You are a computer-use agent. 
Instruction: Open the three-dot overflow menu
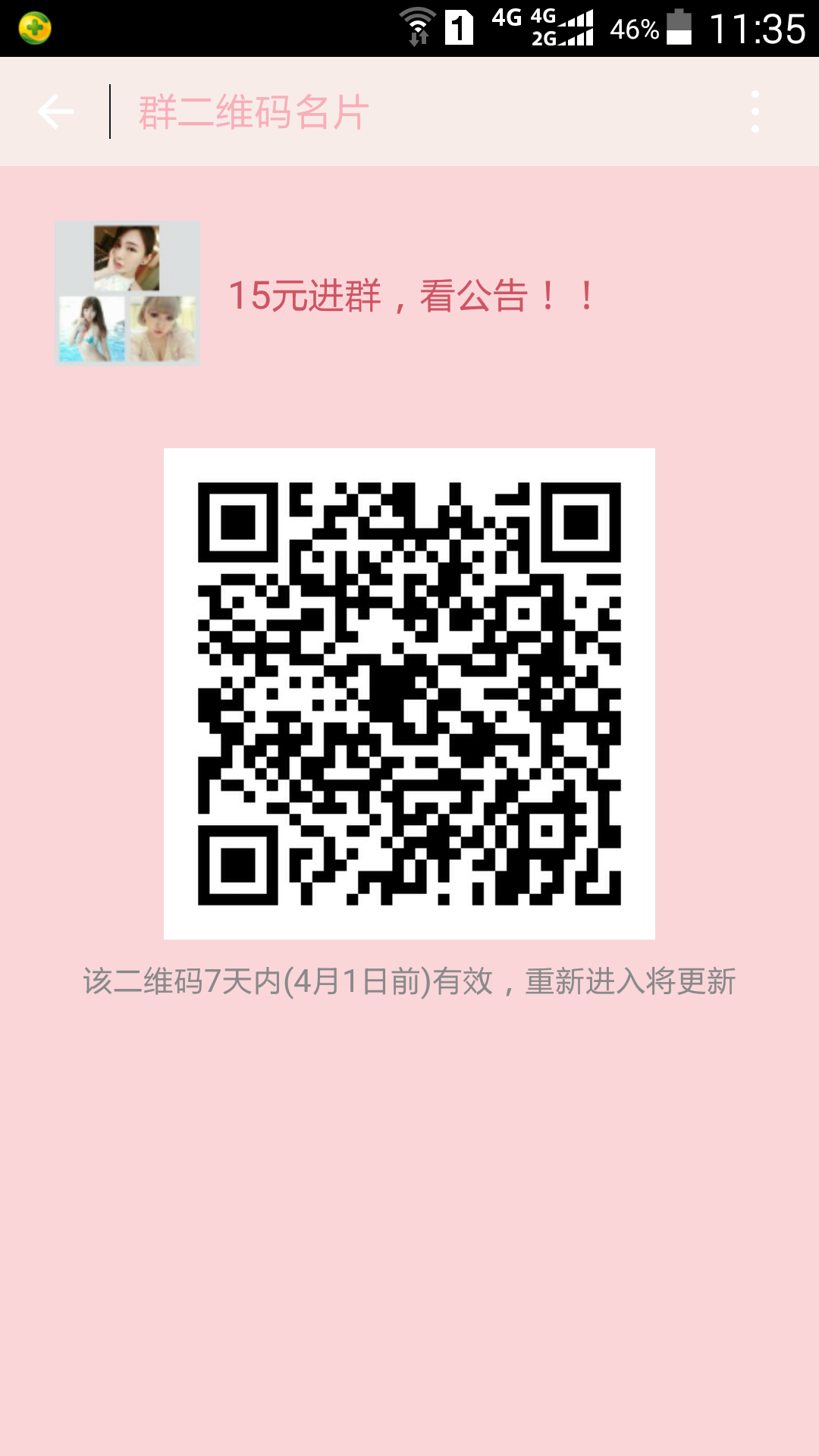click(755, 112)
